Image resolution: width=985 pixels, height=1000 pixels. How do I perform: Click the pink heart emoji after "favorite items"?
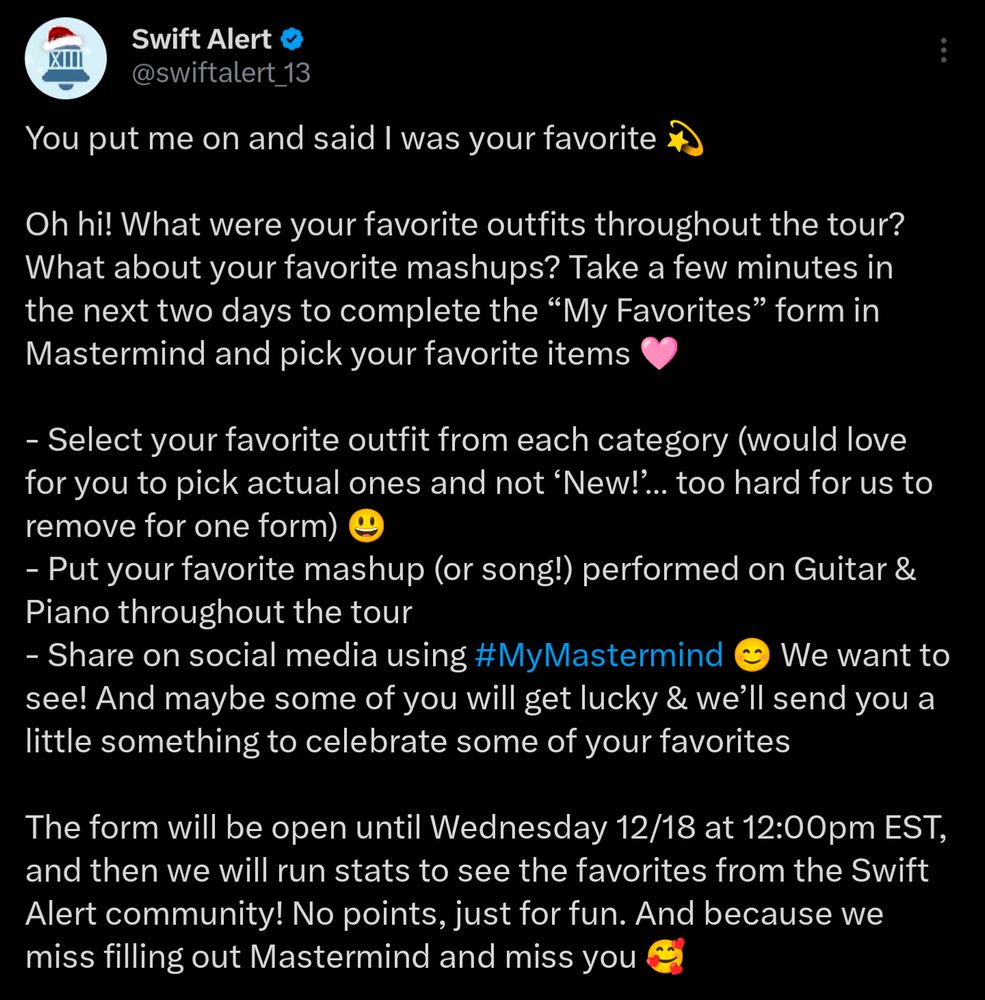tap(658, 352)
